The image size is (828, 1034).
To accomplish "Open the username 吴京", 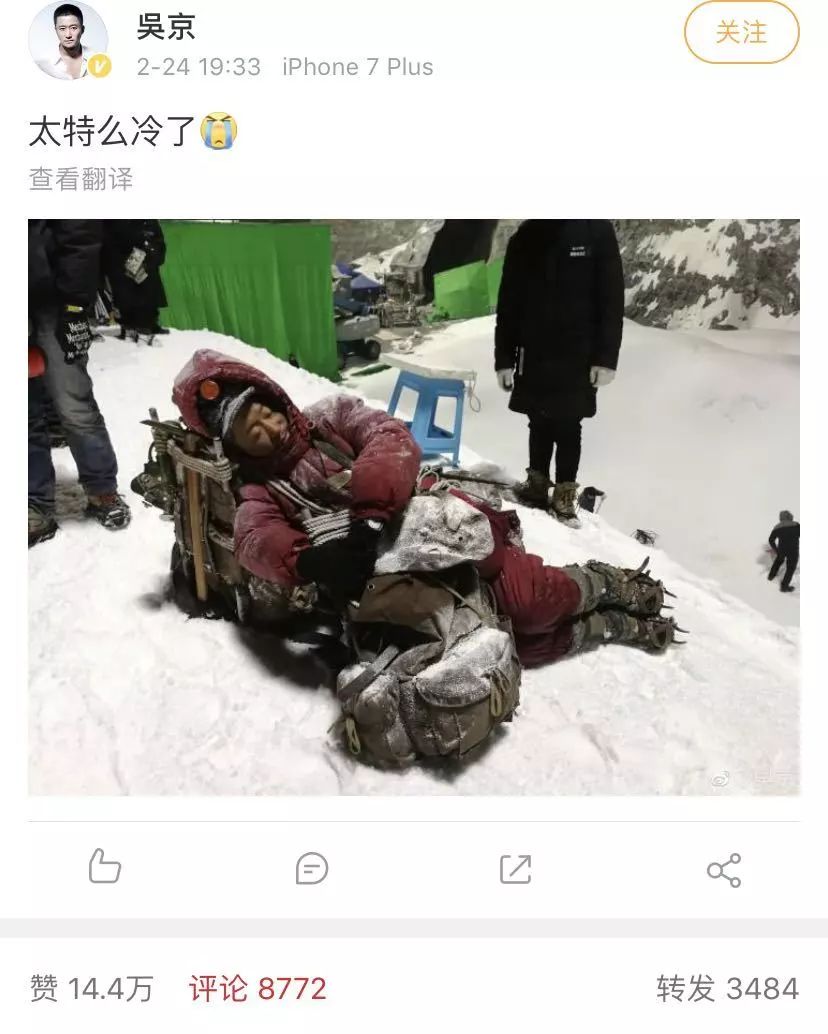I will [x=166, y=25].
